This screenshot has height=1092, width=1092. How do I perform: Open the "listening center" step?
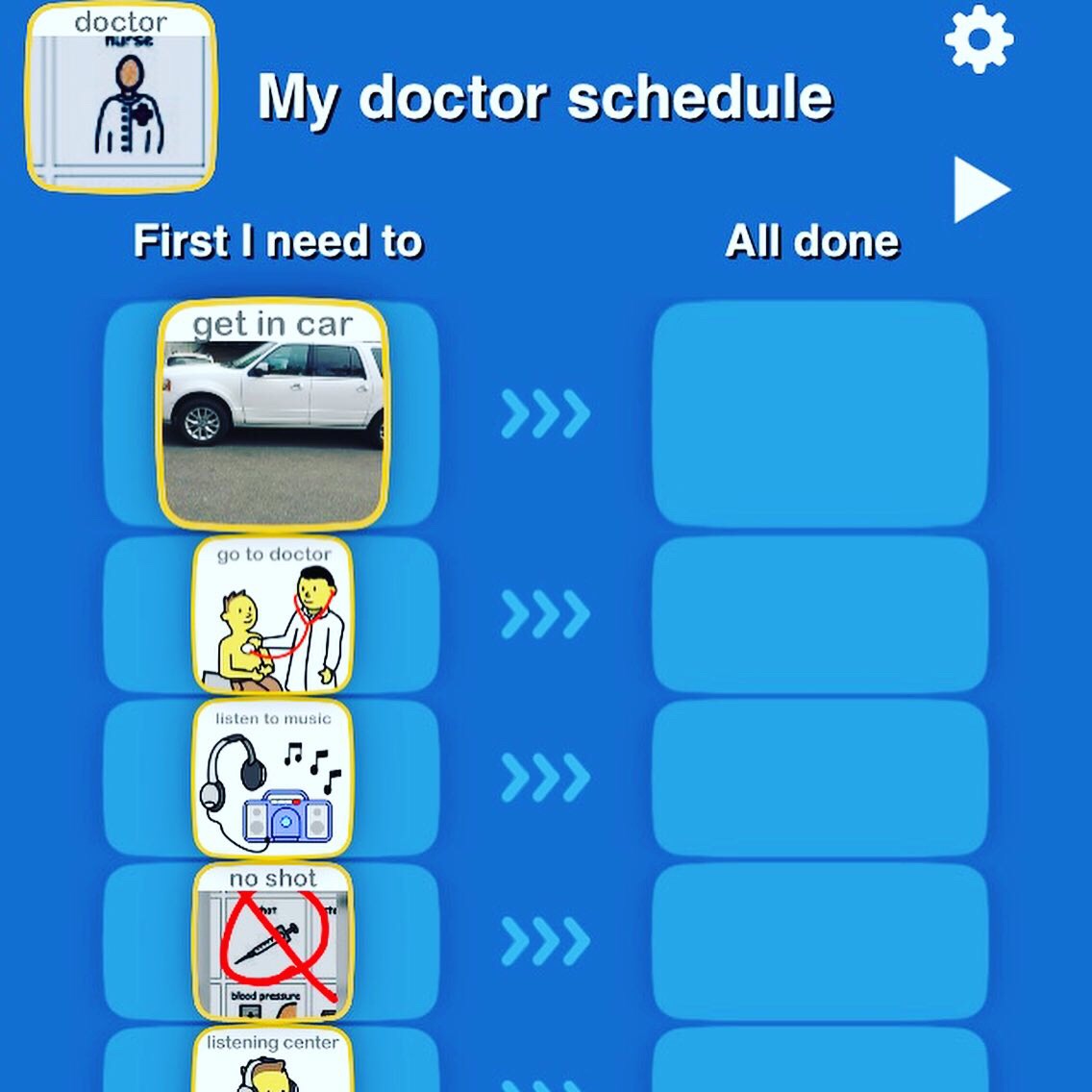coord(273,1059)
